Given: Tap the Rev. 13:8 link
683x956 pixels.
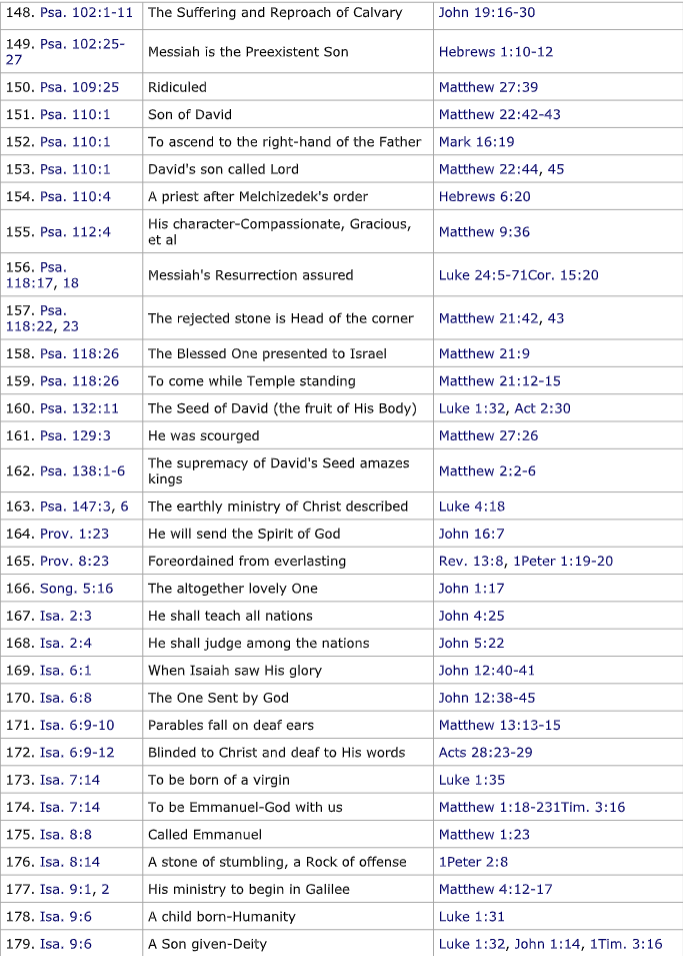Looking at the screenshot, I should click(x=471, y=562).
